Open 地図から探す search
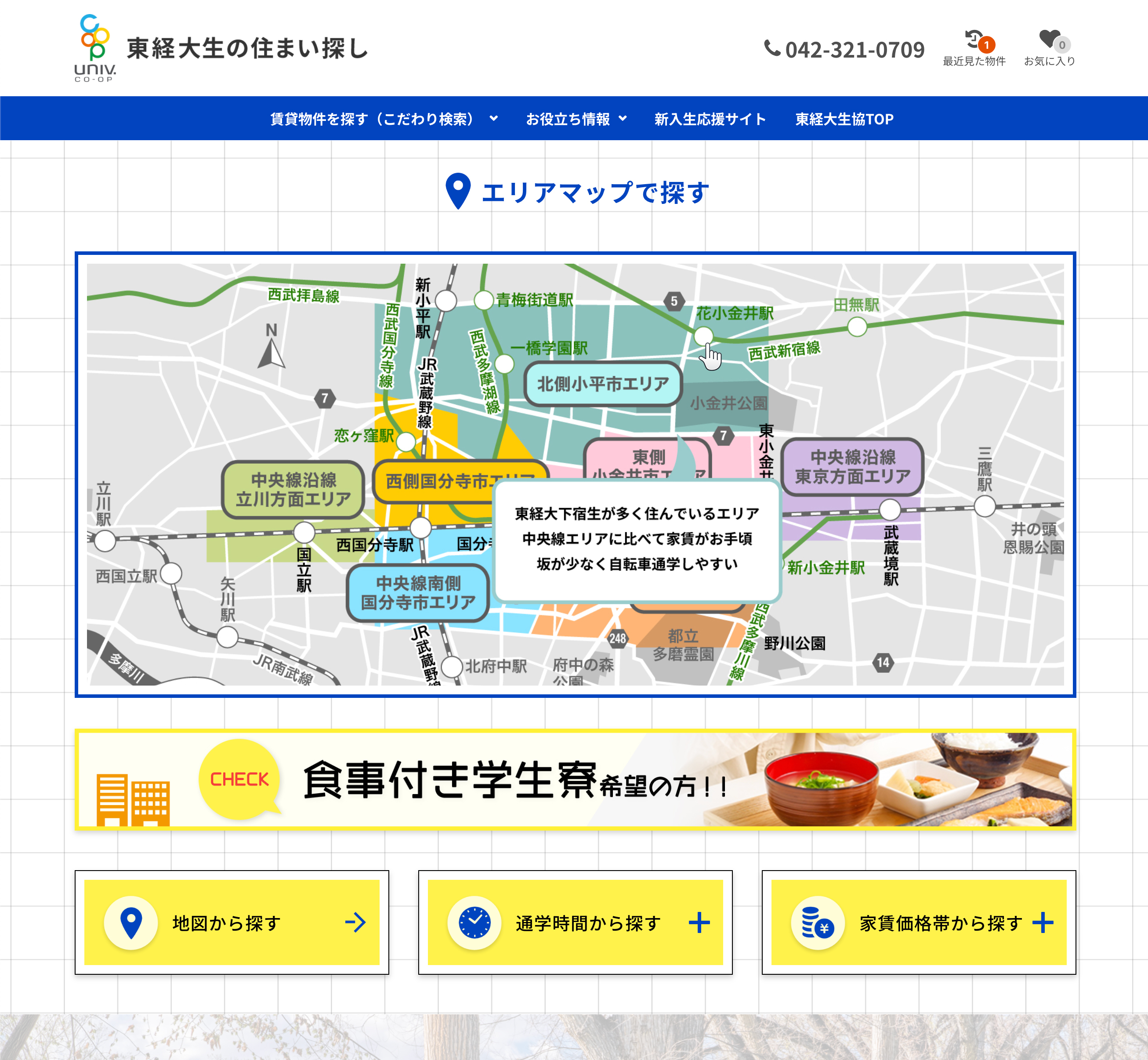The image size is (1148, 1060). click(x=232, y=922)
